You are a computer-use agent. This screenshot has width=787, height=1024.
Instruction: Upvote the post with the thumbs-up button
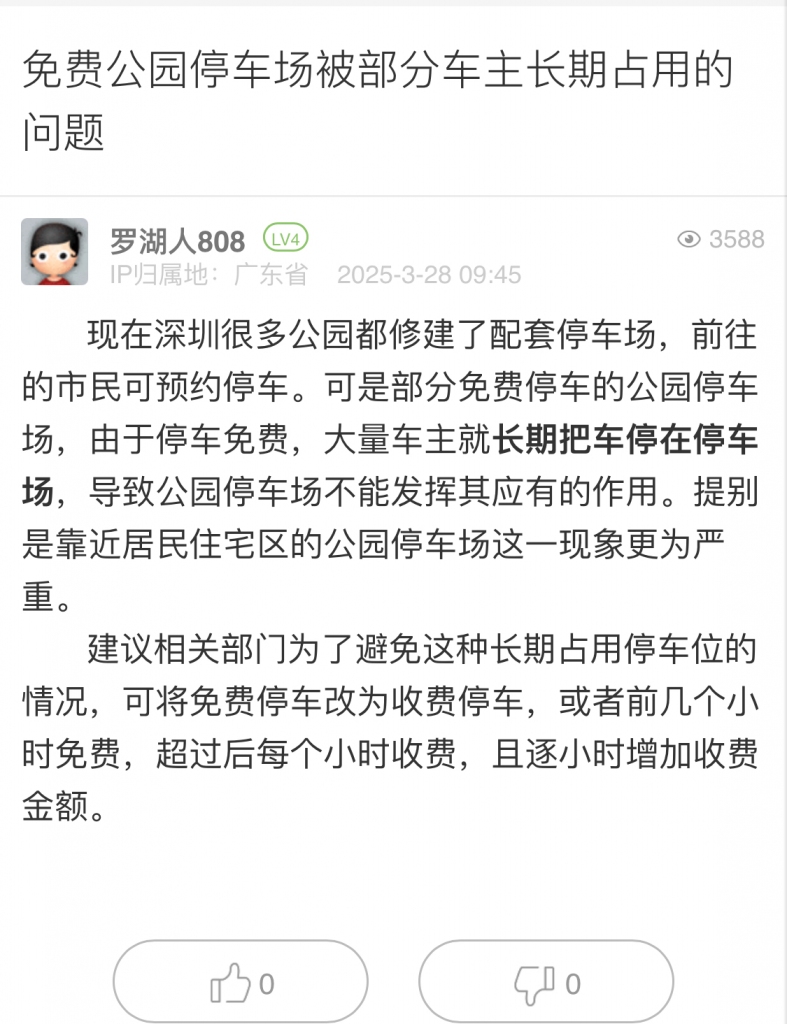[x=240, y=983]
